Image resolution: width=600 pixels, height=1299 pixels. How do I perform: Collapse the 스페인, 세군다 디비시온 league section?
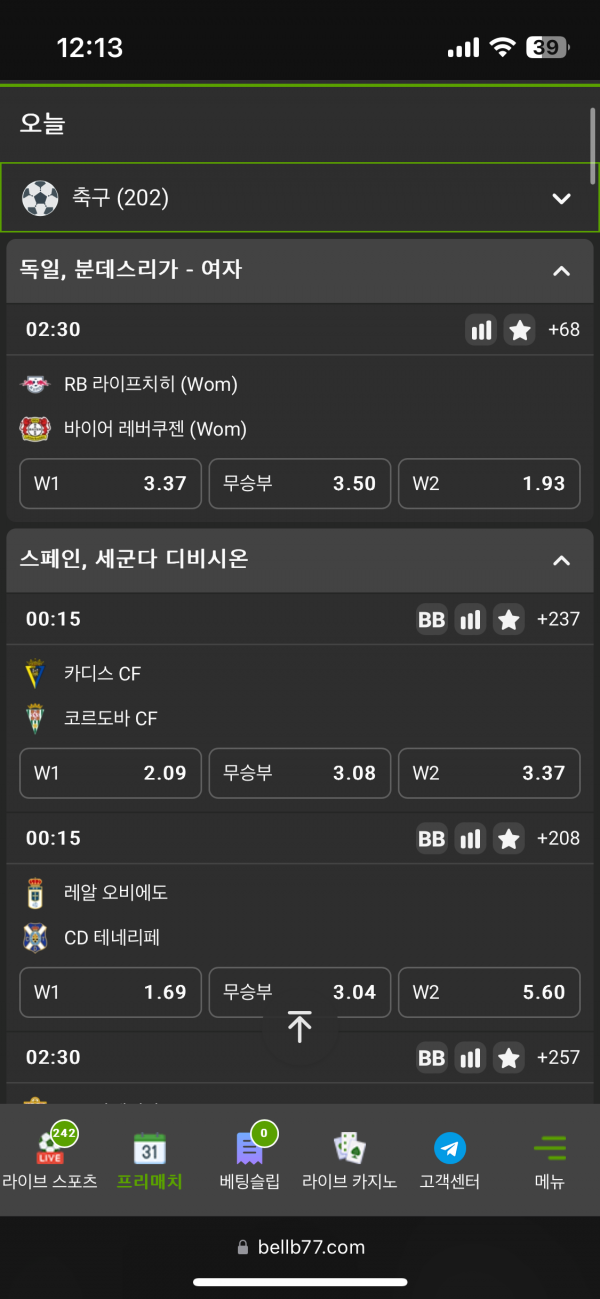click(x=561, y=560)
